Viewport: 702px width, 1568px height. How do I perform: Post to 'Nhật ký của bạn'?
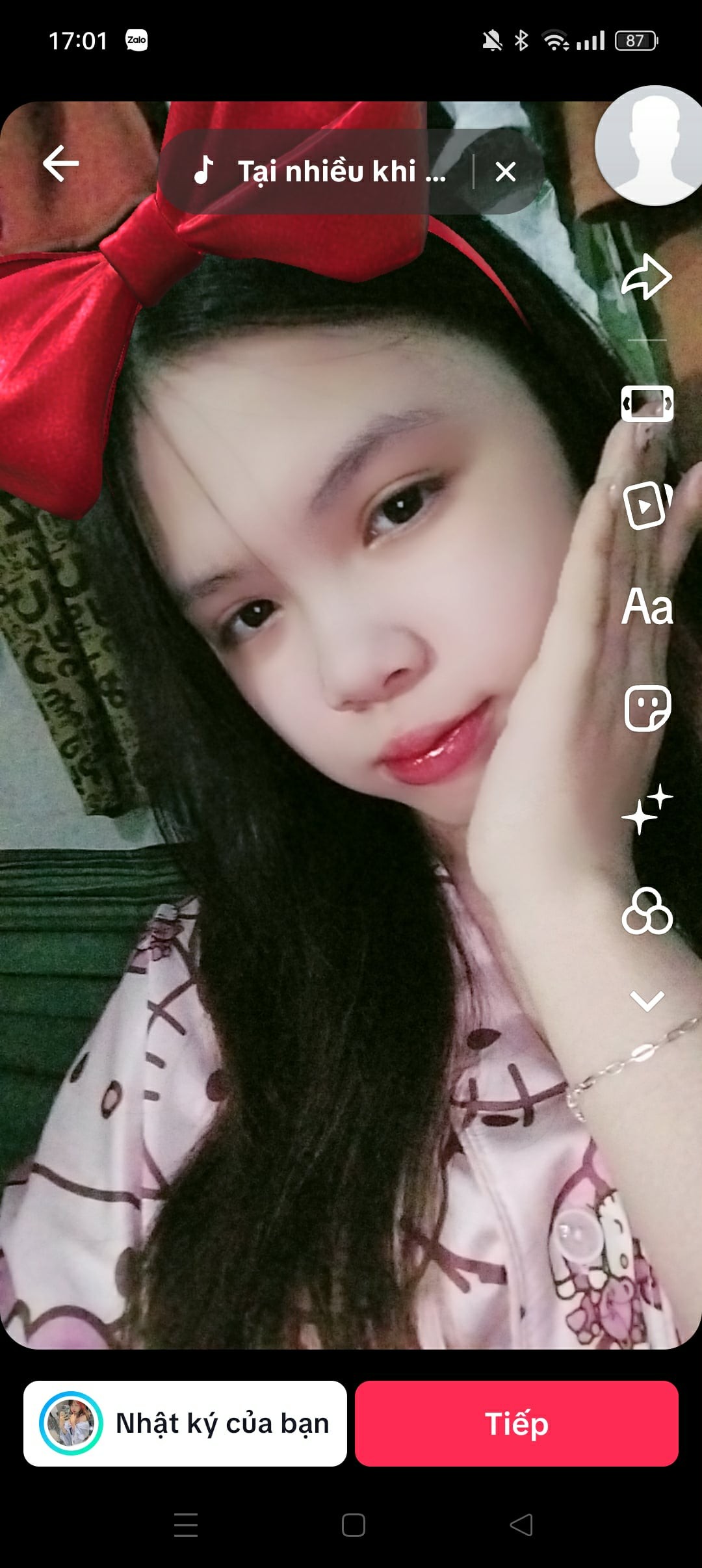[185, 1423]
